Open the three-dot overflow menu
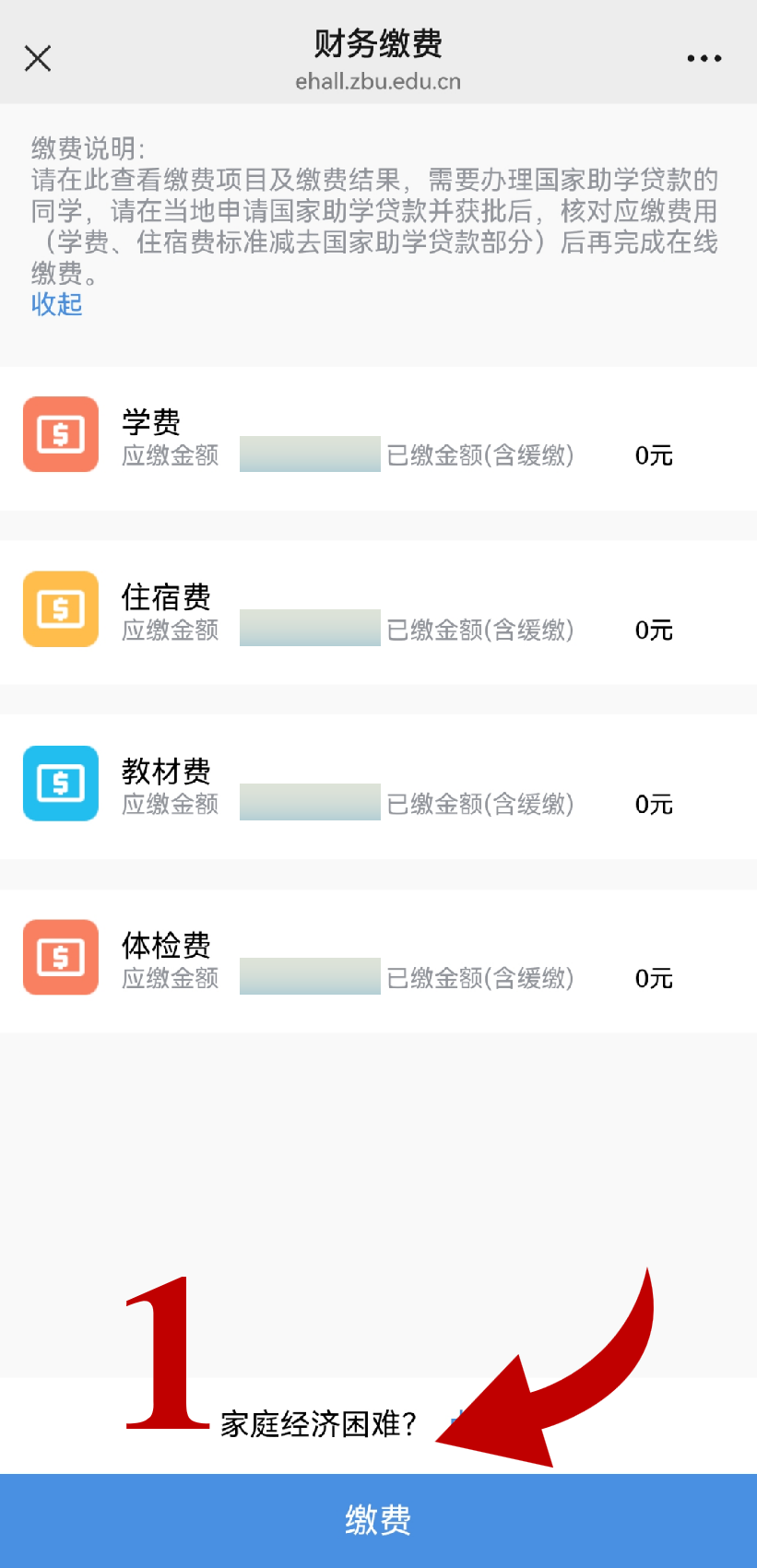Viewport: 757px width, 1568px height. (704, 58)
